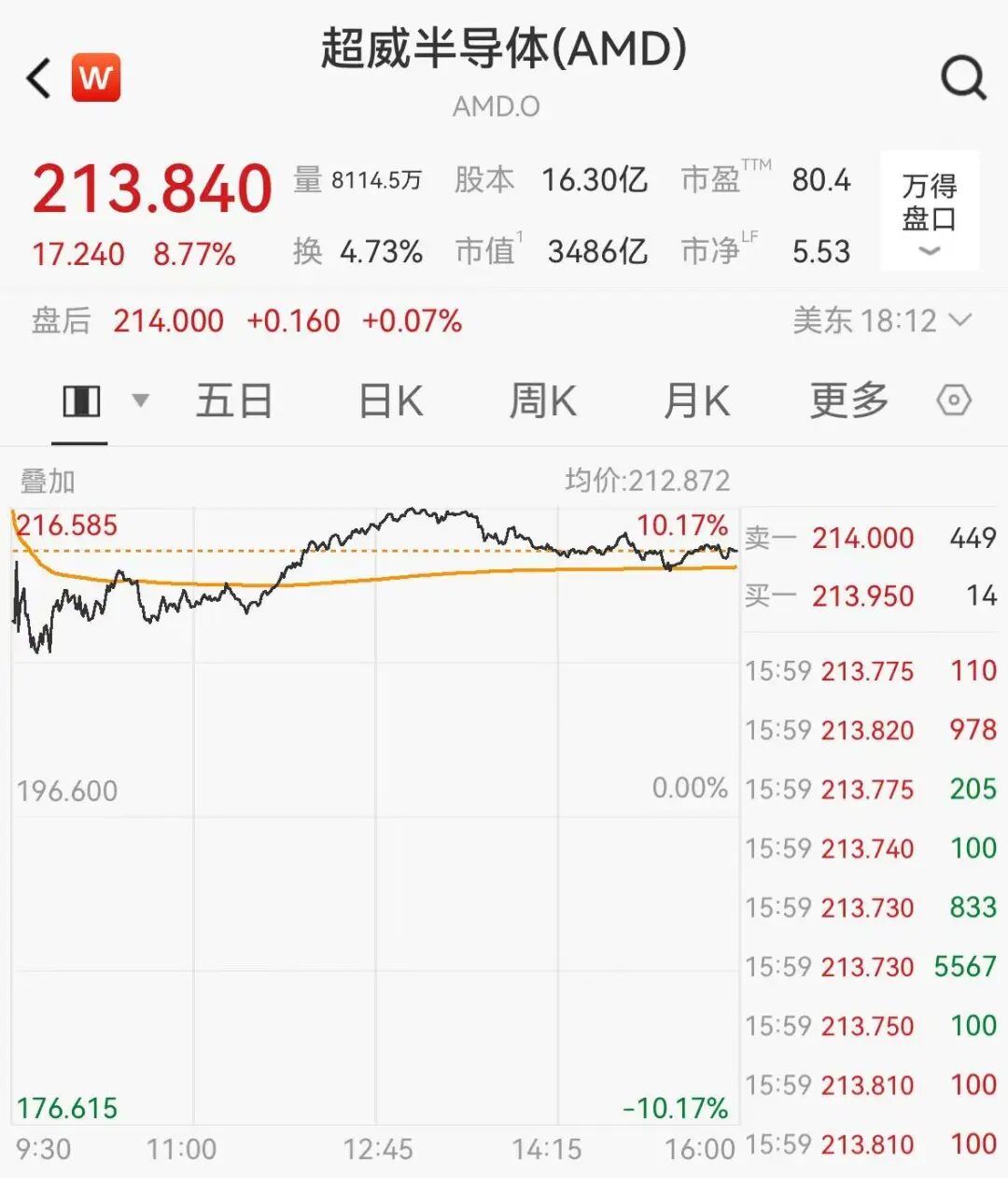Switch to the 周K chart
1008x1178 pixels.
tap(542, 401)
